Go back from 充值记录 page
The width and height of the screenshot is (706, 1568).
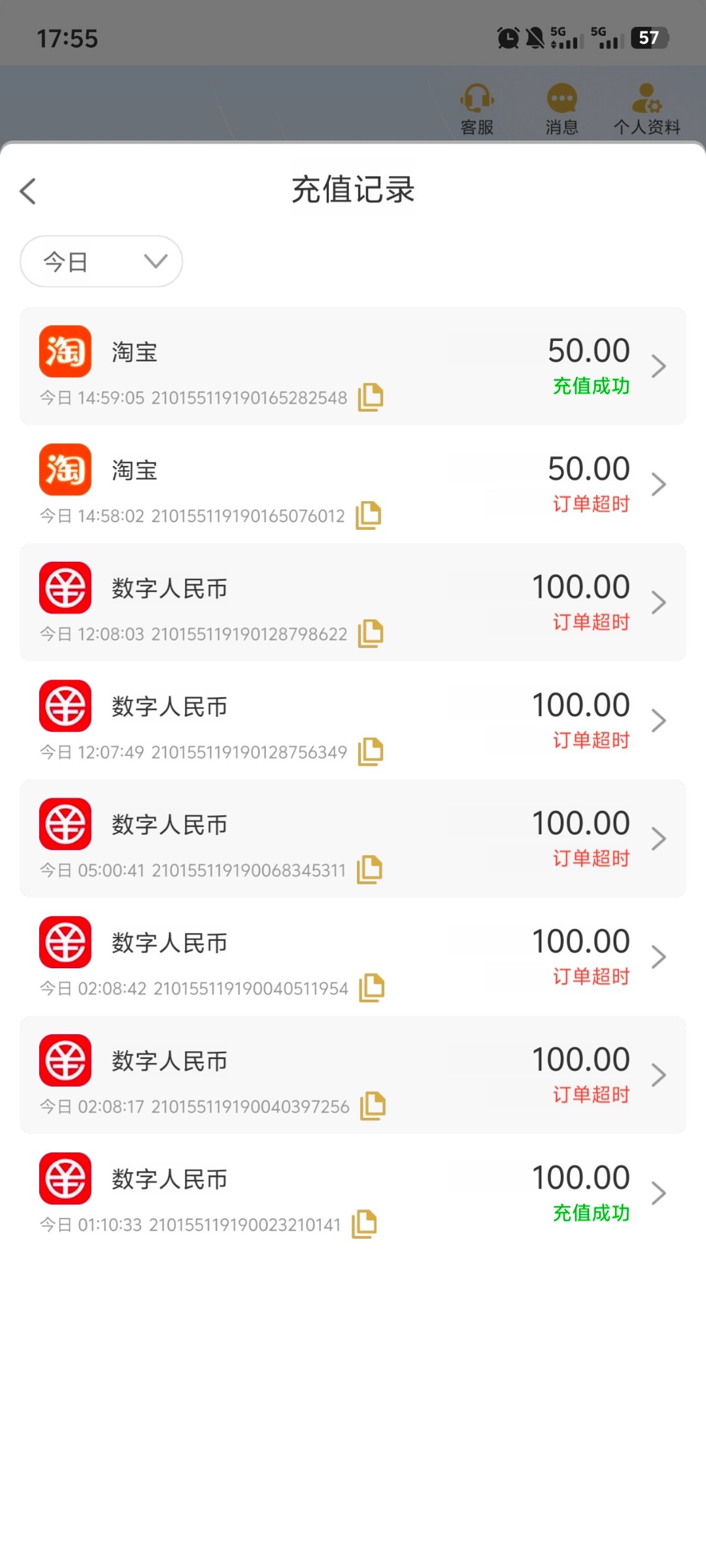point(28,191)
